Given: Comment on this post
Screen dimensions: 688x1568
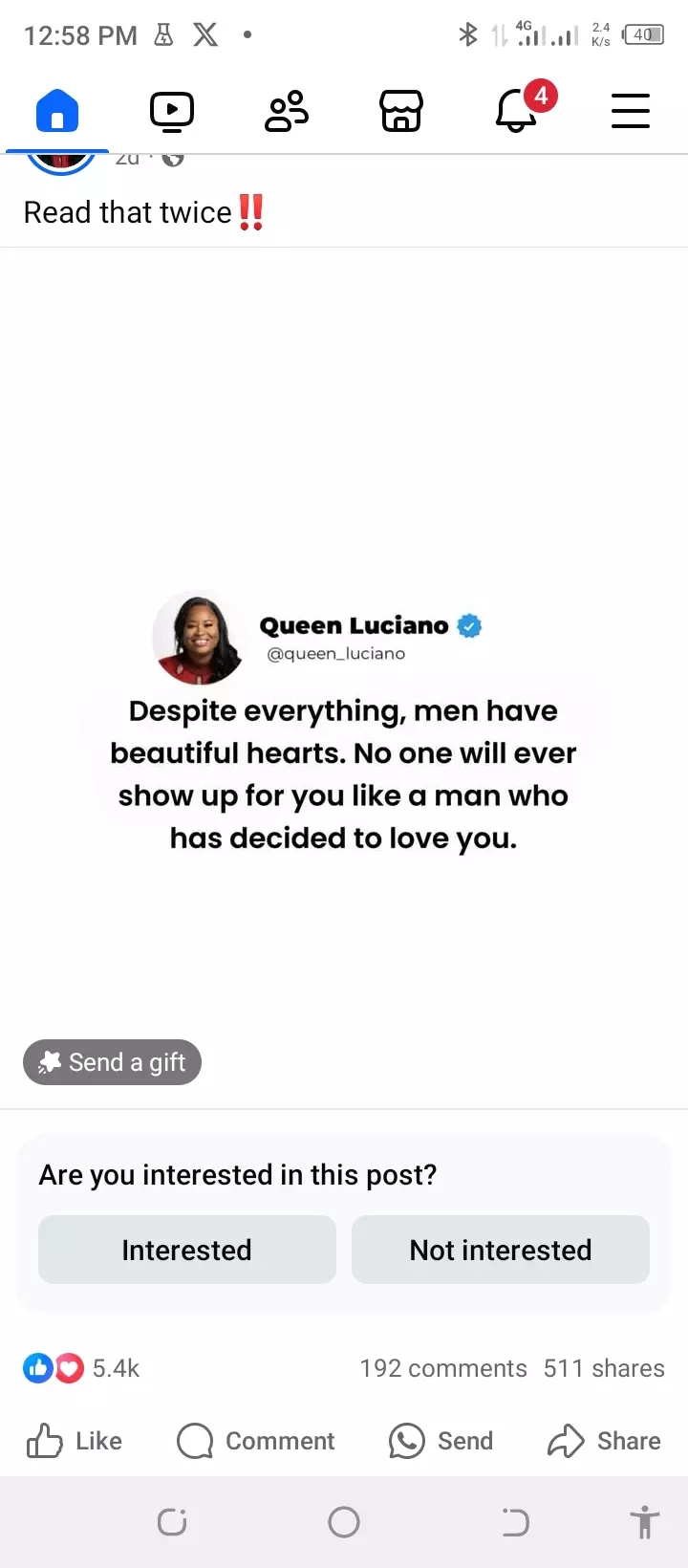Looking at the screenshot, I should coord(256,1441).
